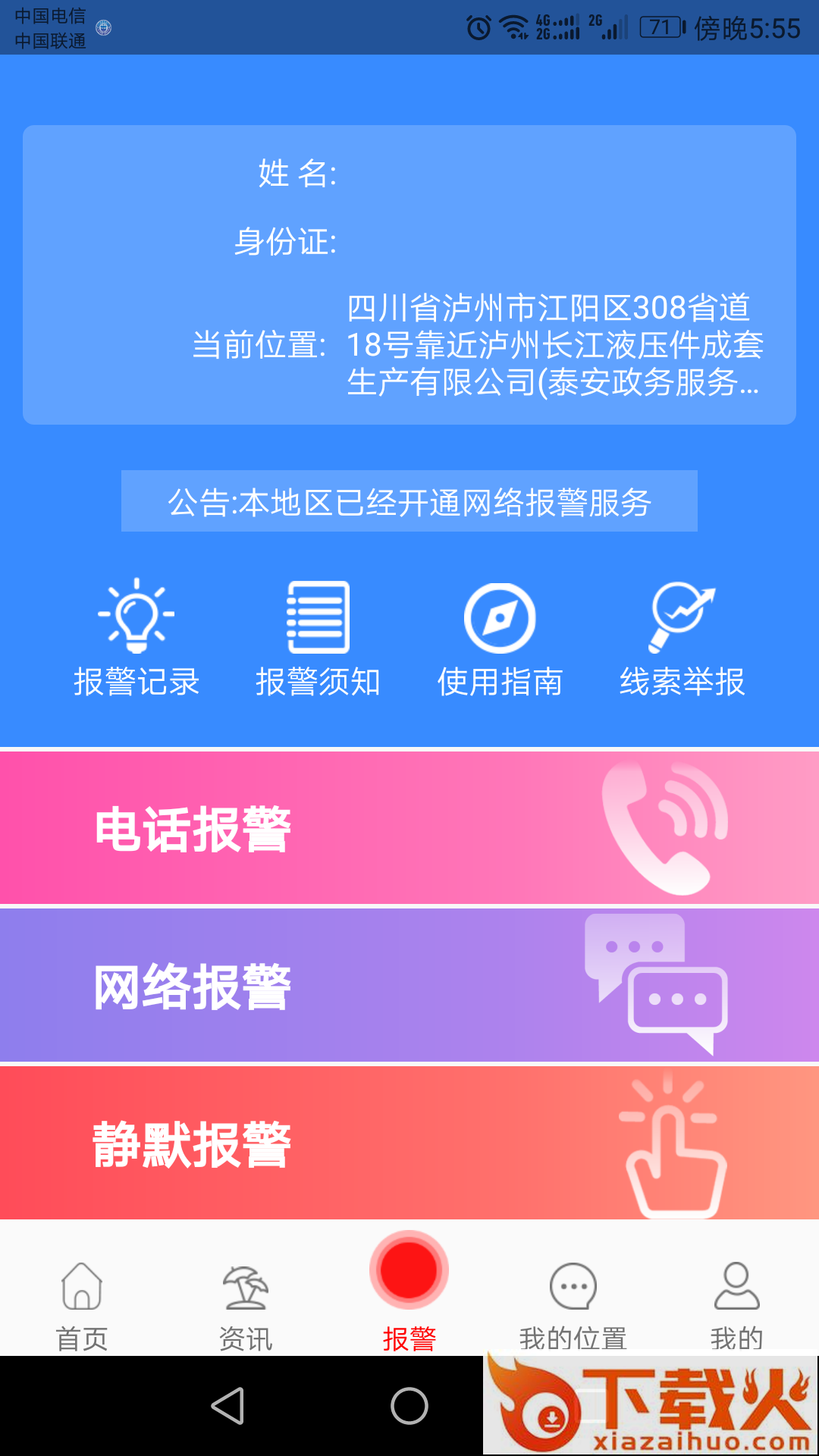This screenshot has height=1456, width=819.
Task: Switch to the 我的位置 tab
Action: click(x=573, y=1306)
